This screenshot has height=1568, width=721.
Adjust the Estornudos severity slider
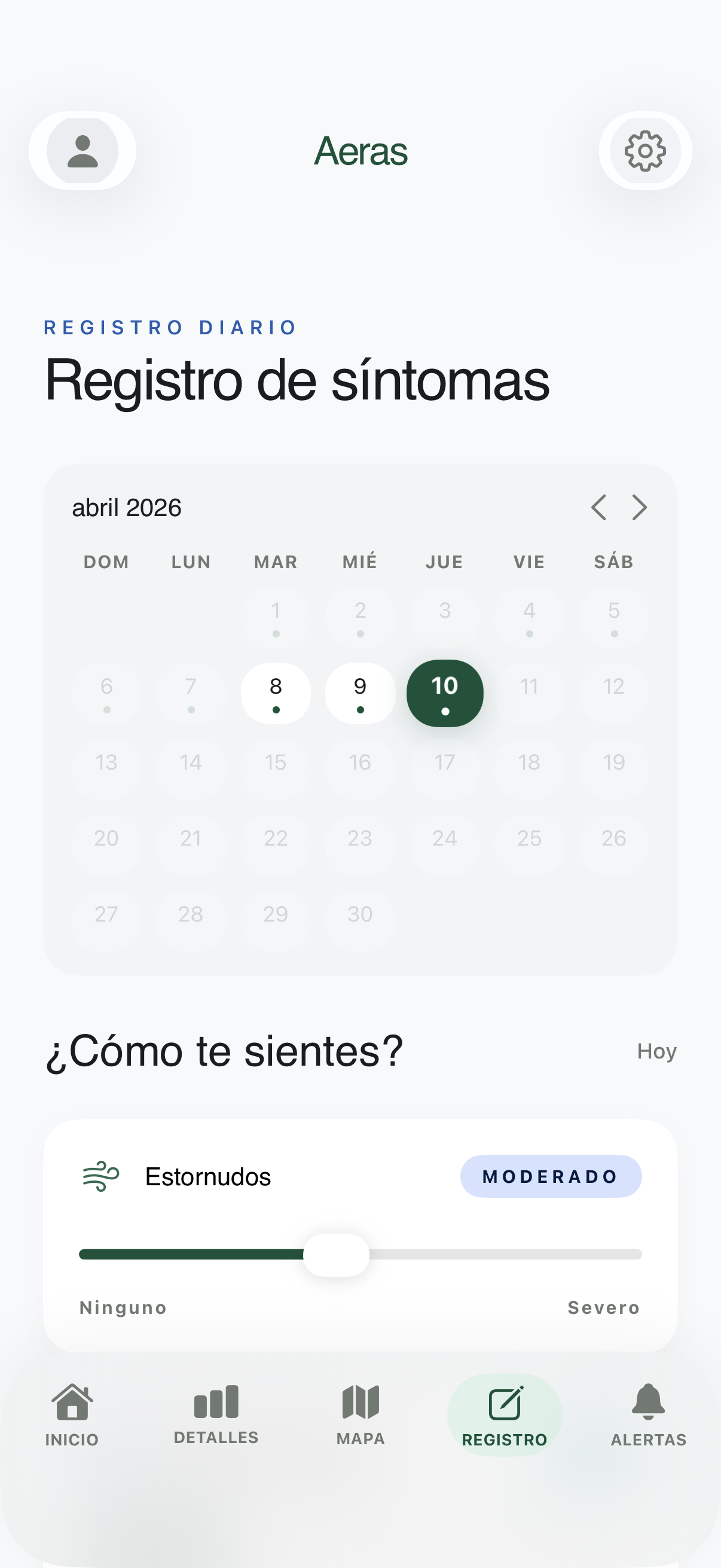[x=337, y=1254]
